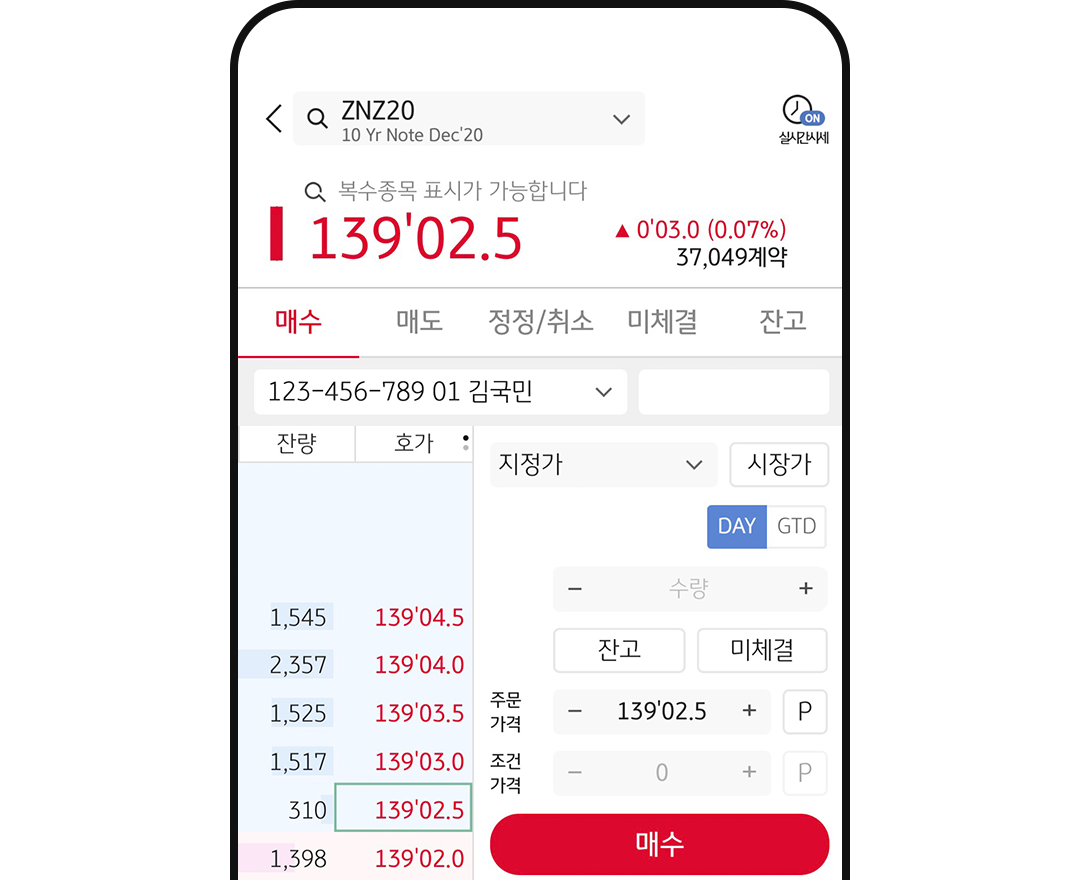Expand the 지정가 order type dropdown
Viewport: 1080px width, 880px height.
coord(603,465)
